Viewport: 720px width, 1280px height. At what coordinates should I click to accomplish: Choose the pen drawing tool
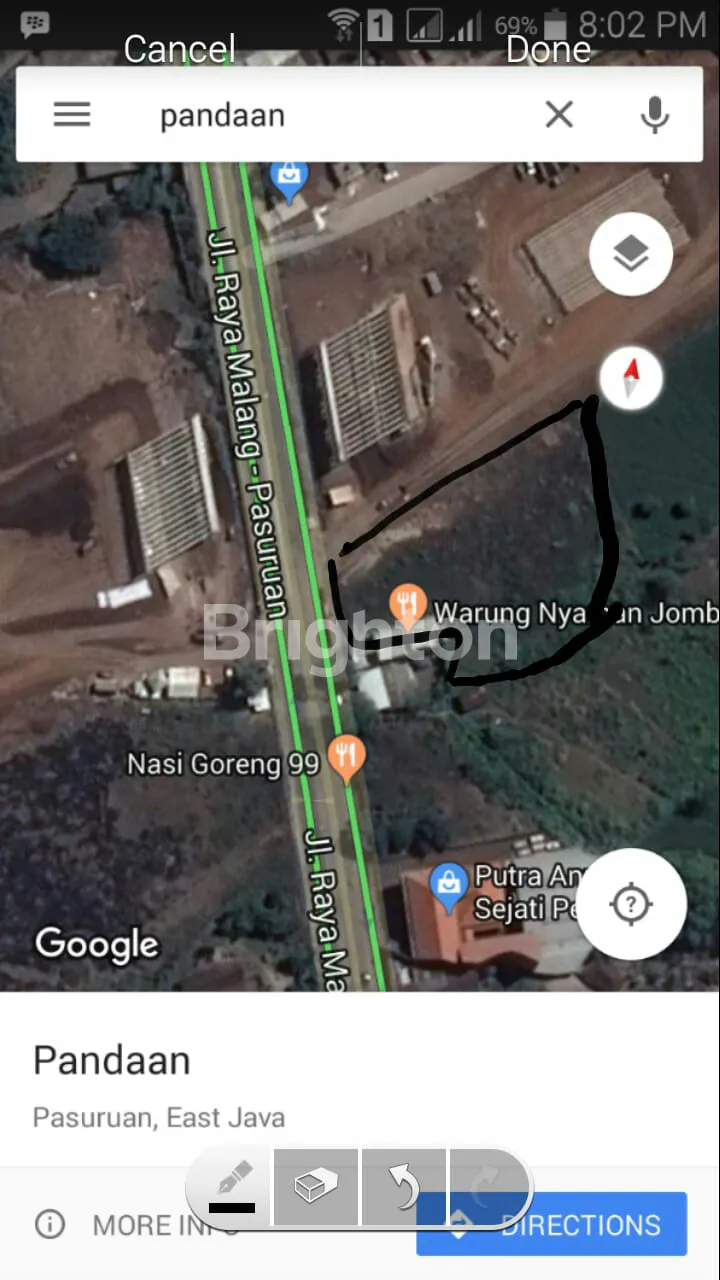point(232,1187)
